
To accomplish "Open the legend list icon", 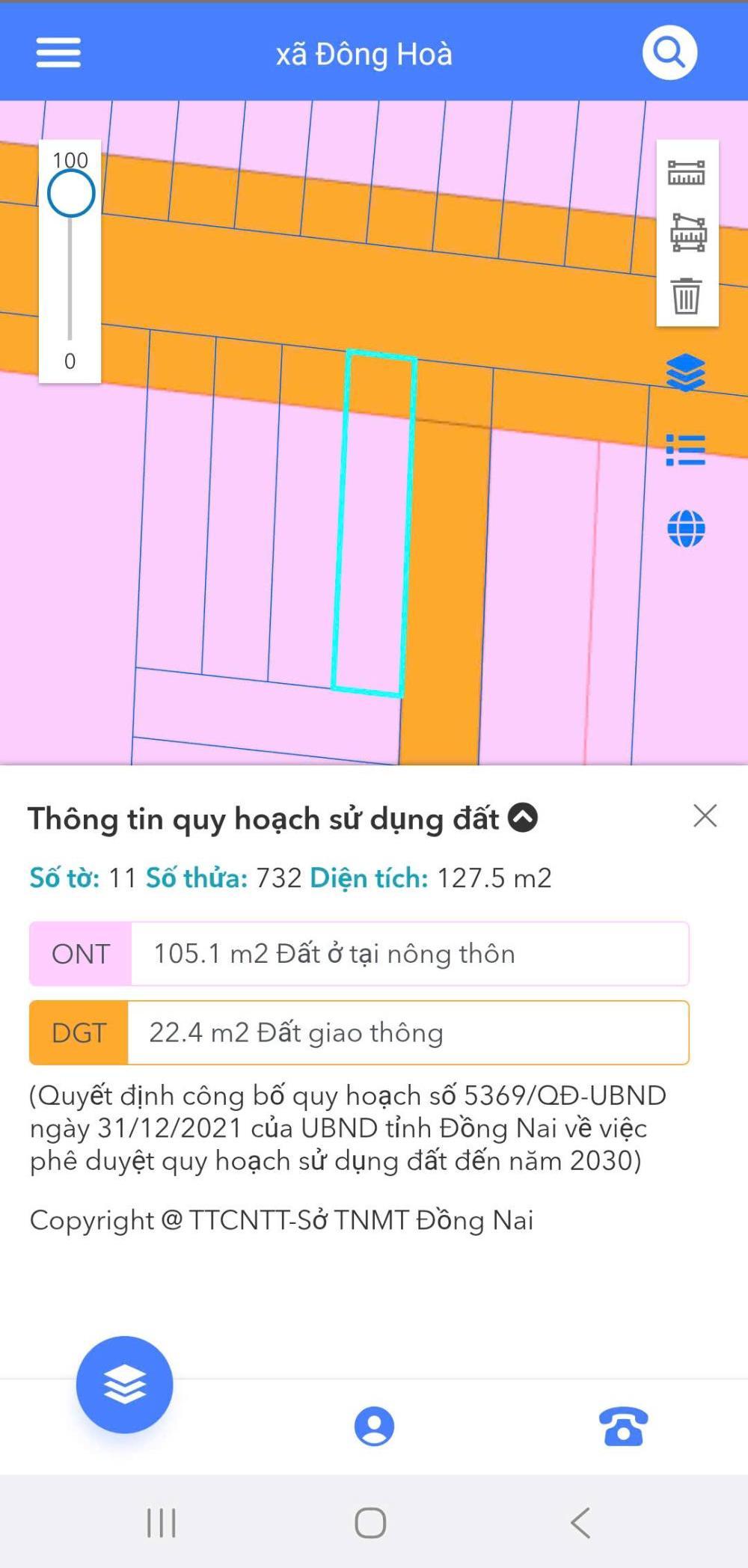I will 686,450.
